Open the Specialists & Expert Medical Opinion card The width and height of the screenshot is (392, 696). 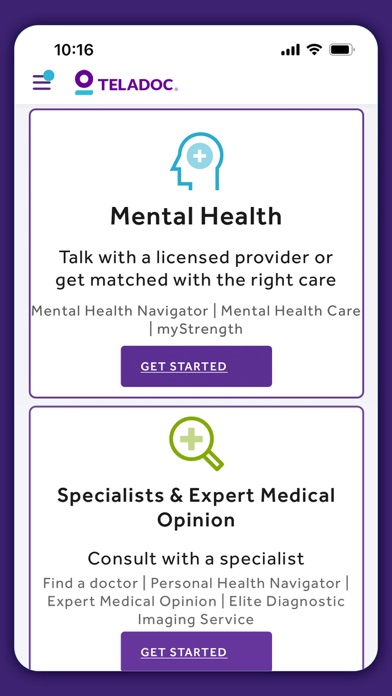pos(196,538)
